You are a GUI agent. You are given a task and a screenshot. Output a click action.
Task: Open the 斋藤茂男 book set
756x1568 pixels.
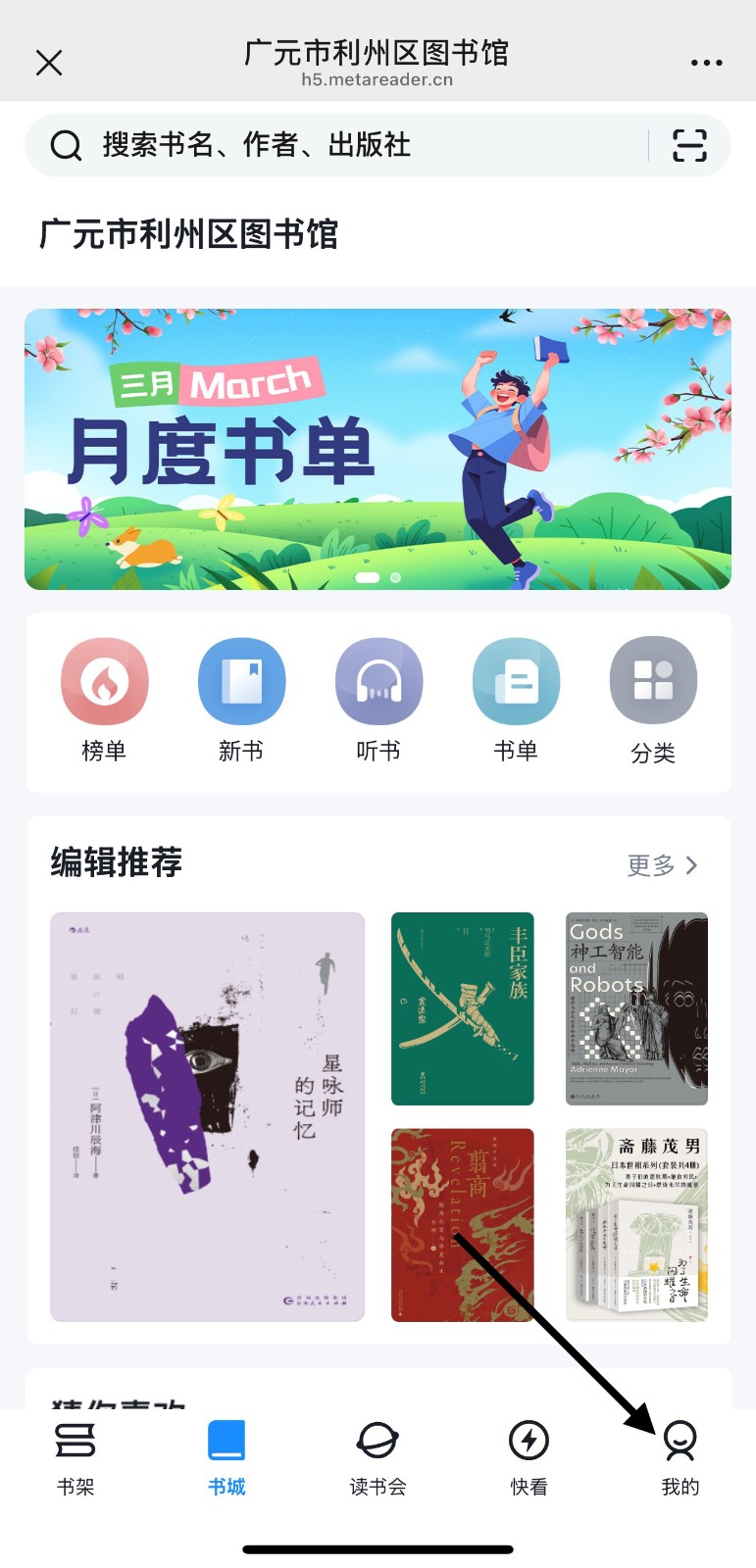pos(636,1225)
